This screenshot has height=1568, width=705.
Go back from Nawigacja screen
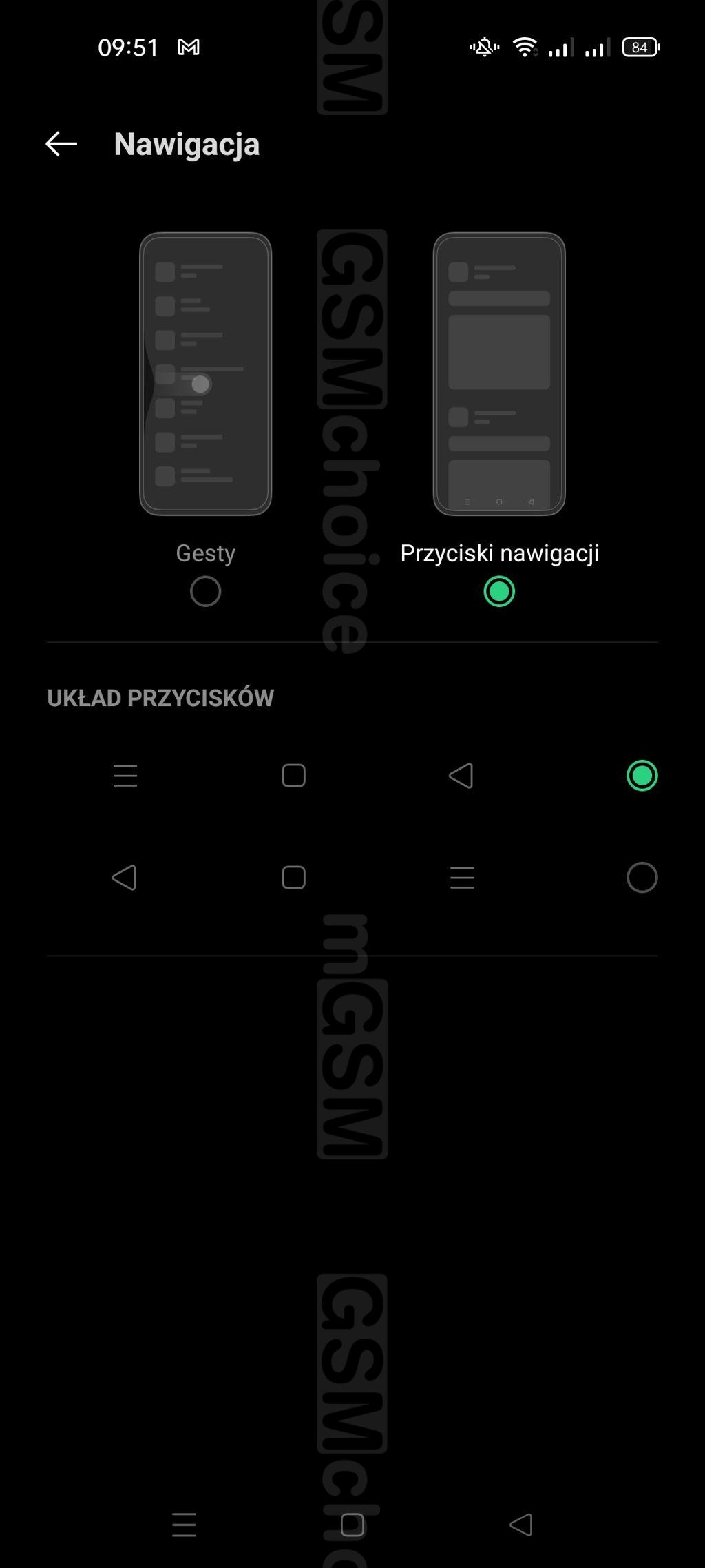61,144
